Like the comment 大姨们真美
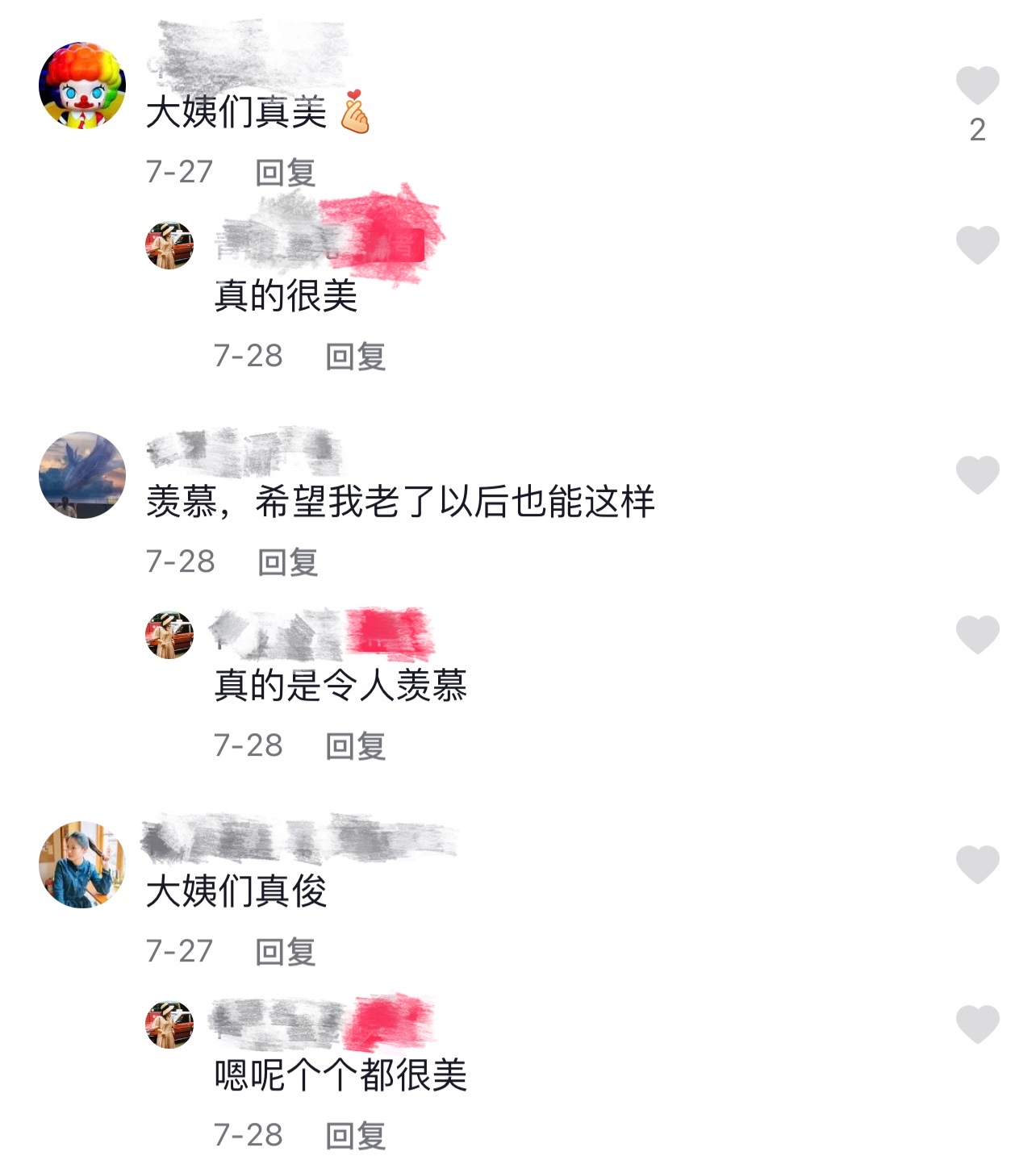1036x1160 pixels. click(x=977, y=86)
